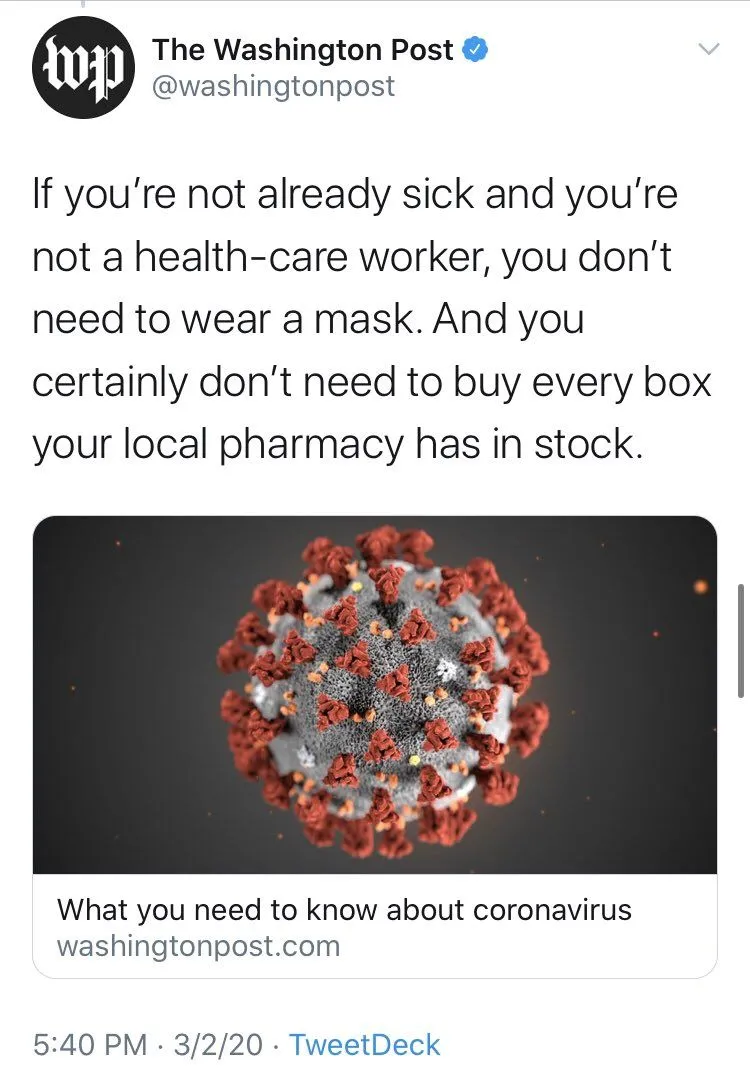Viewport: 750px width, 1087px height.
Task: View The Washington Post account name
Action: (303, 49)
